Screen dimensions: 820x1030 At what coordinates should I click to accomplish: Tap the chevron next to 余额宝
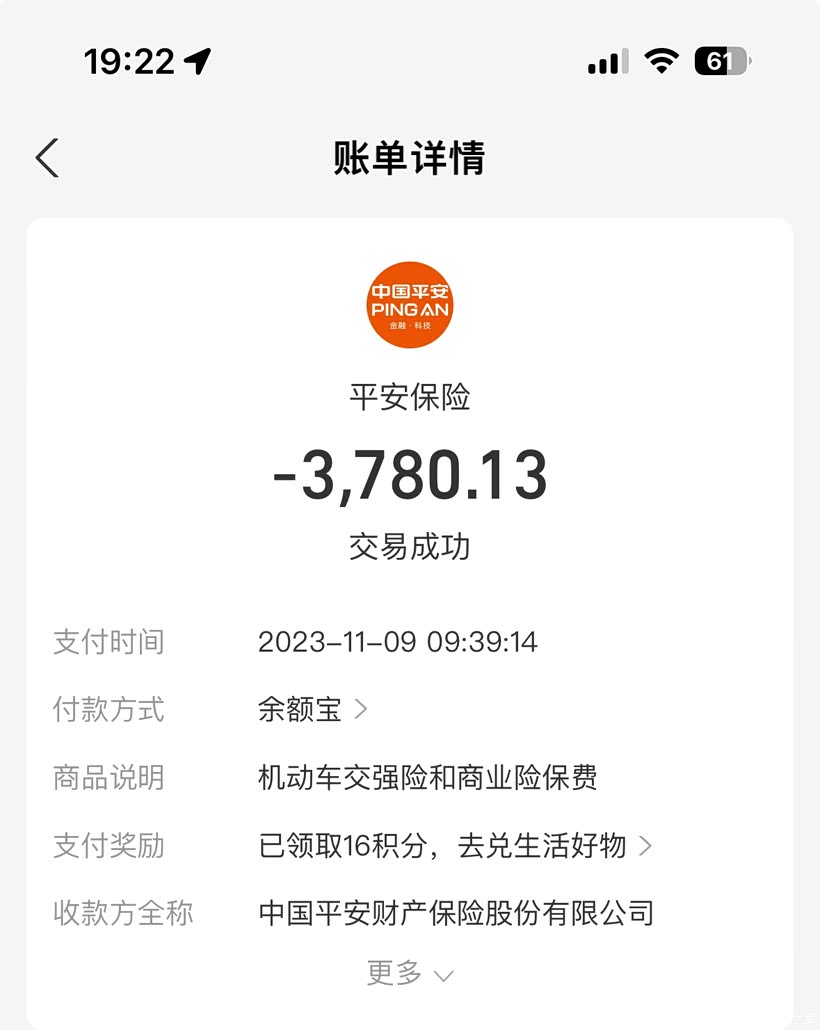(362, 710)
